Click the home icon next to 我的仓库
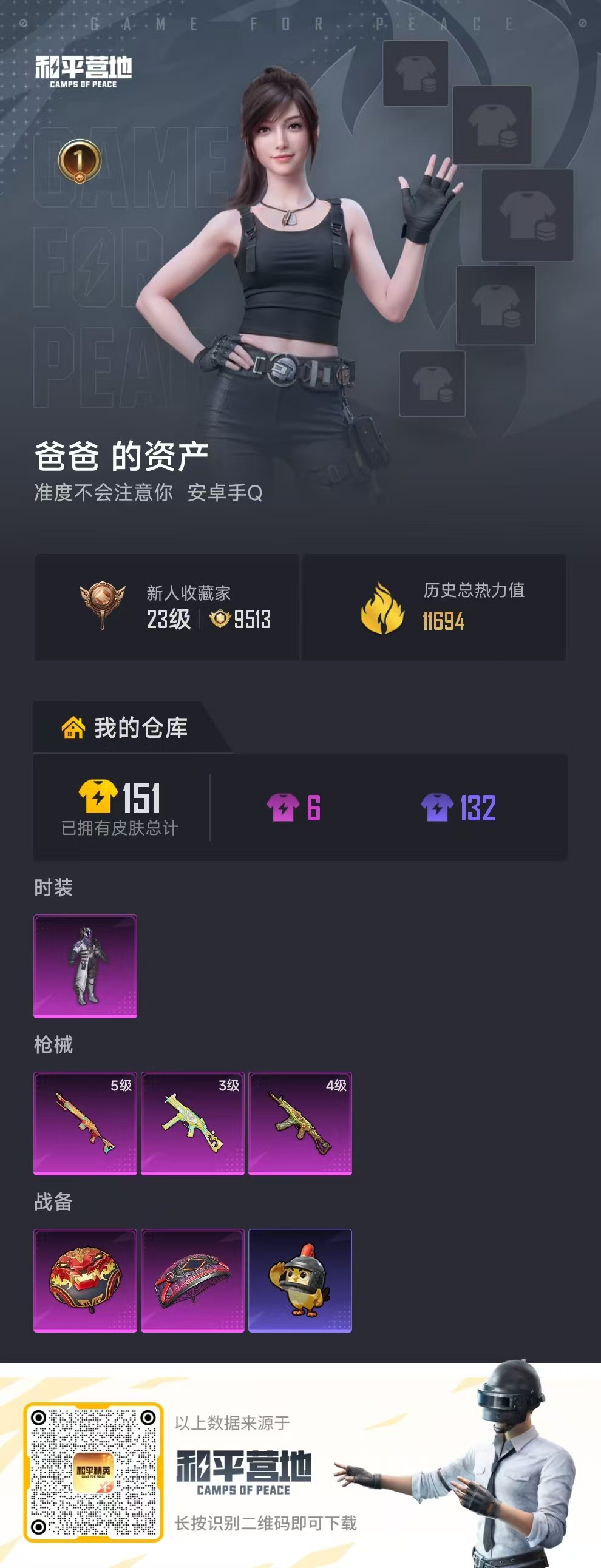This screenshot has height=1568, width=601. point(73,728)
